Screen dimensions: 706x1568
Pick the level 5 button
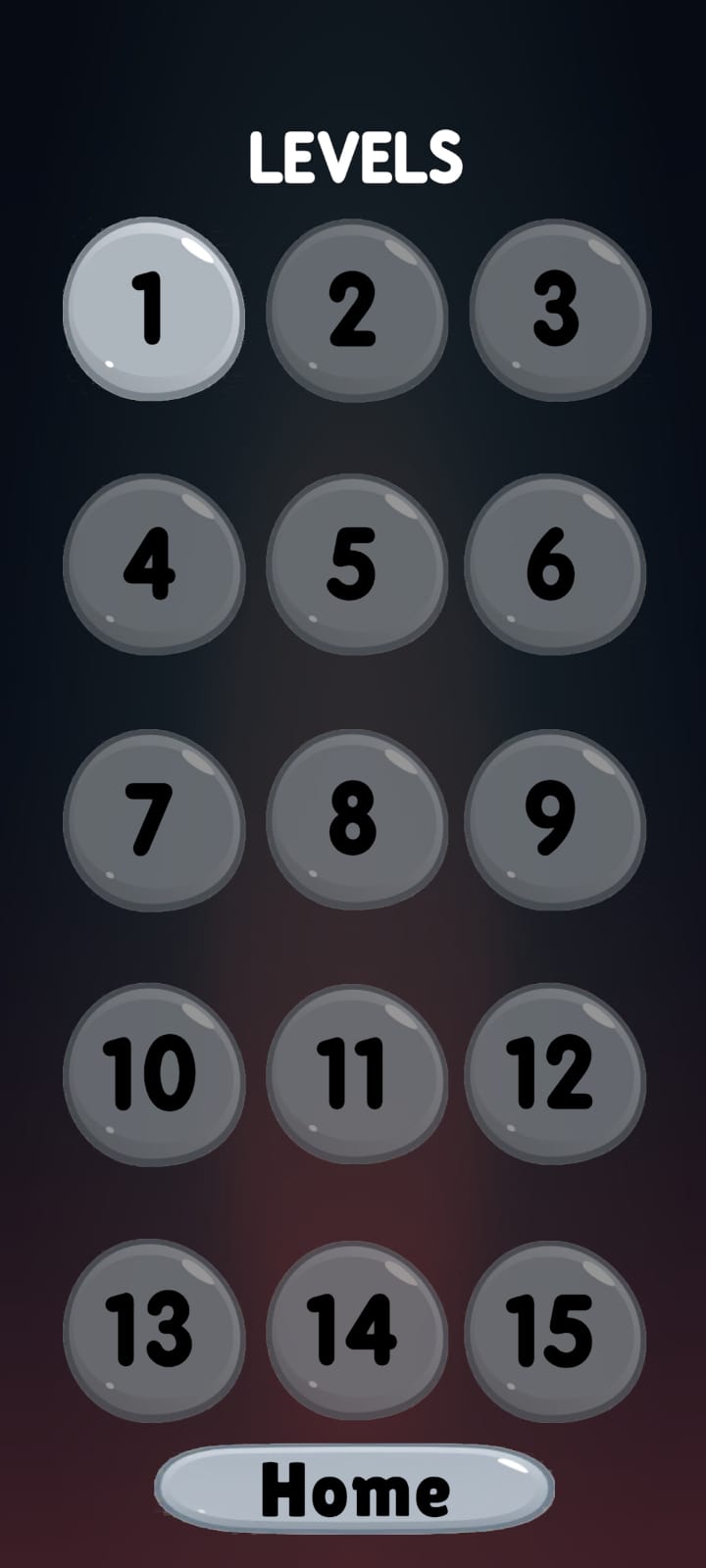point(356,564)
